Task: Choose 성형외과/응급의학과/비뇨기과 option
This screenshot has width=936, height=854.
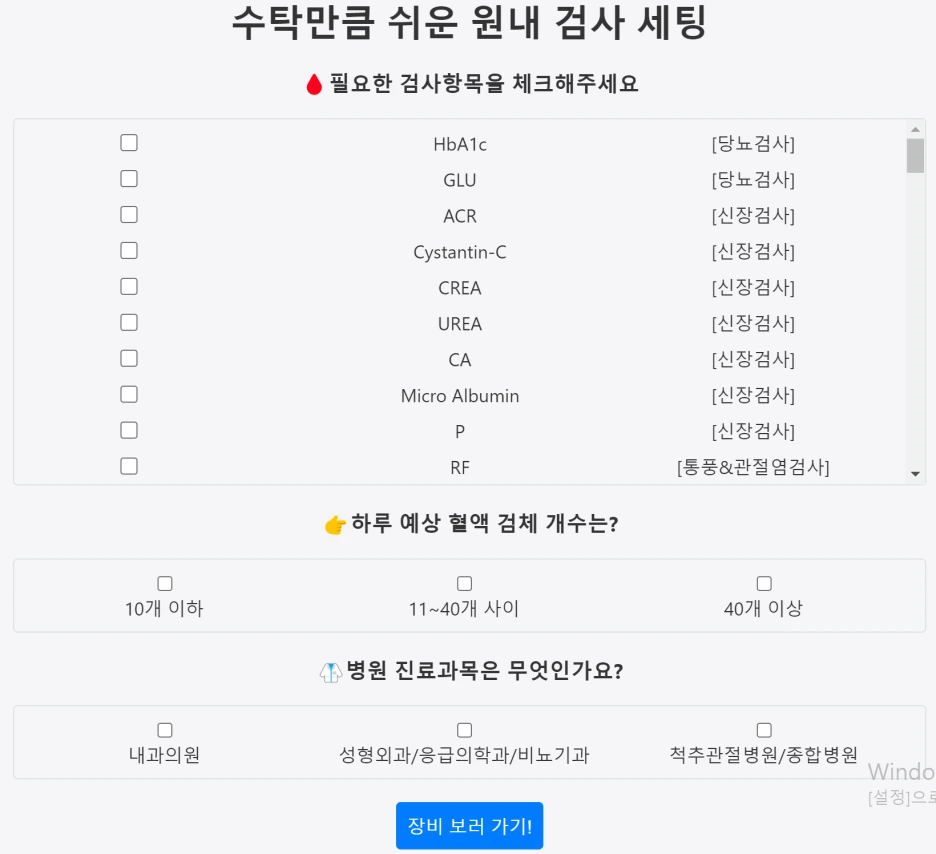Action: [464, 730]
